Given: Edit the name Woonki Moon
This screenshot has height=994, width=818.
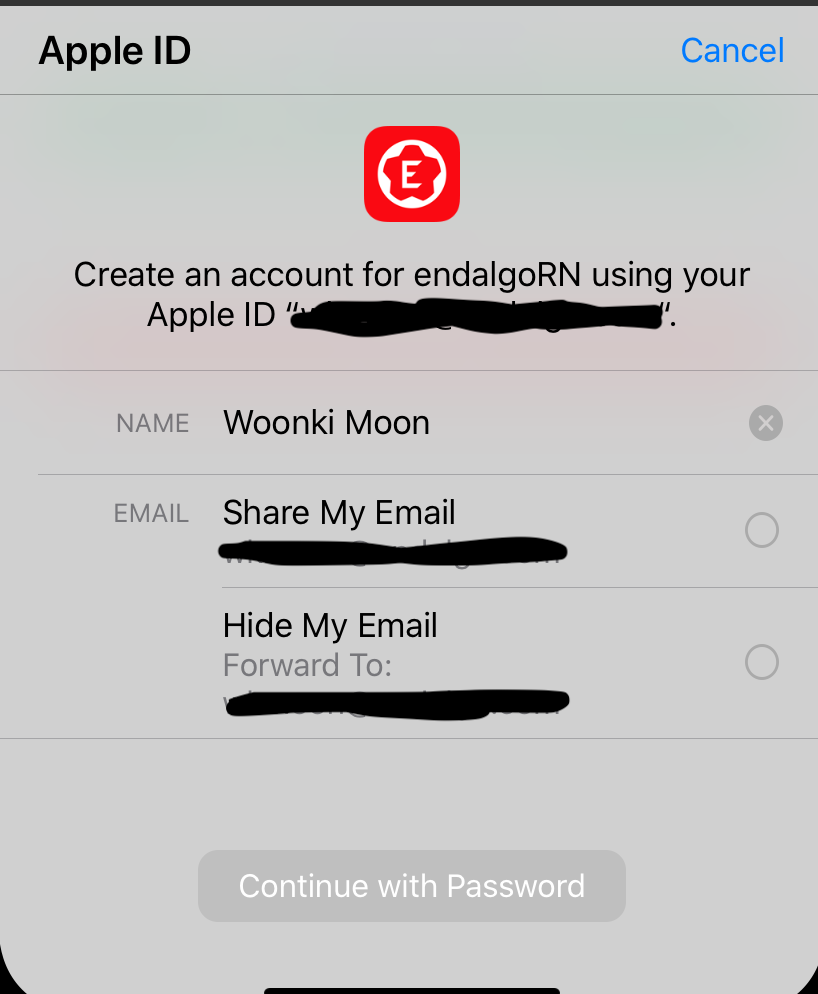Looking at the screenshot, I should (x=326, y=423).
